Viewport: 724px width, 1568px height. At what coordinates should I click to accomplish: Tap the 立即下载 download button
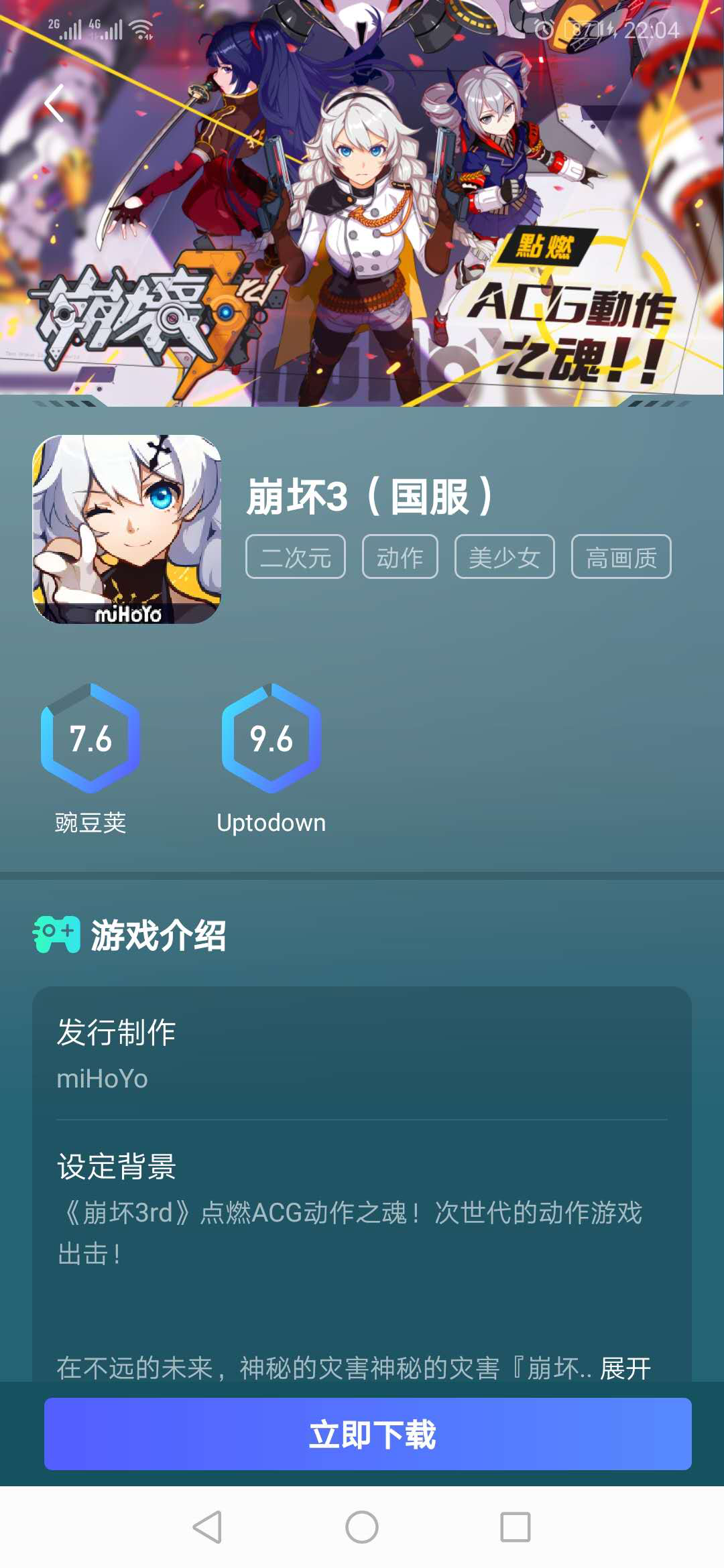click(367, 1434)
